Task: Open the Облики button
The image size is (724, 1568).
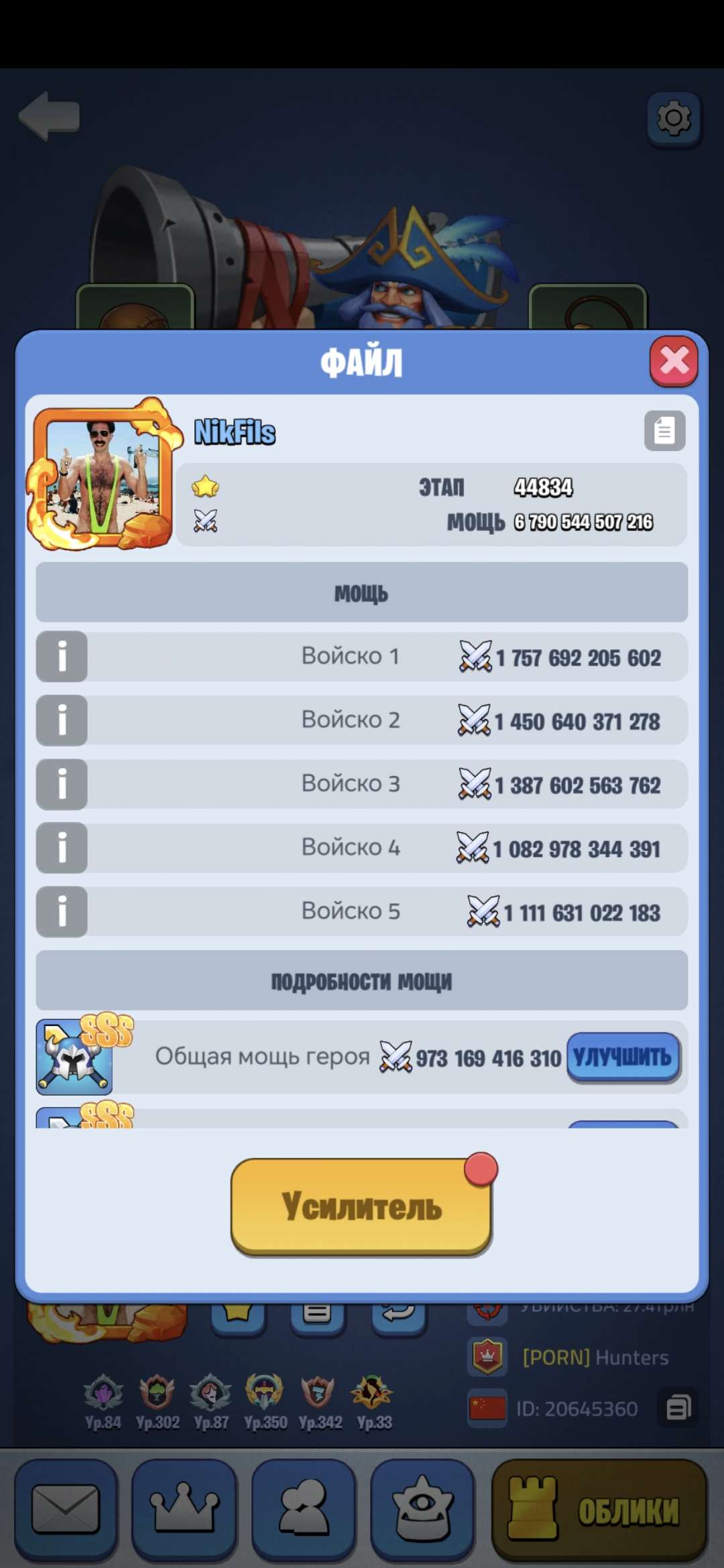Action: tap(600, 1510)
